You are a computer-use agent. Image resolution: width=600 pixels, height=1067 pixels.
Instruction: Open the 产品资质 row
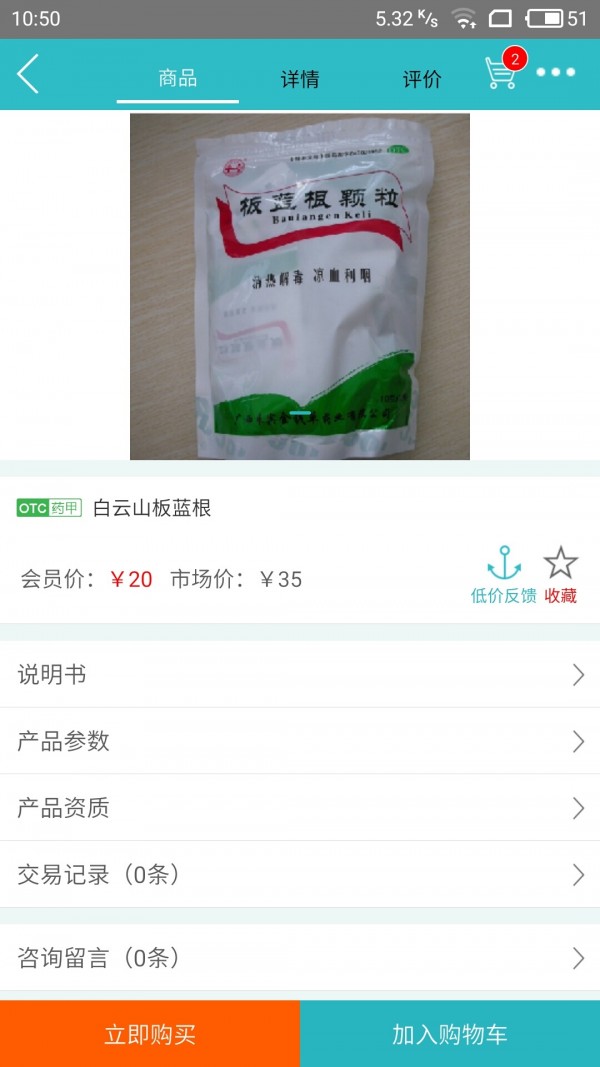click(x=300, y=808)
